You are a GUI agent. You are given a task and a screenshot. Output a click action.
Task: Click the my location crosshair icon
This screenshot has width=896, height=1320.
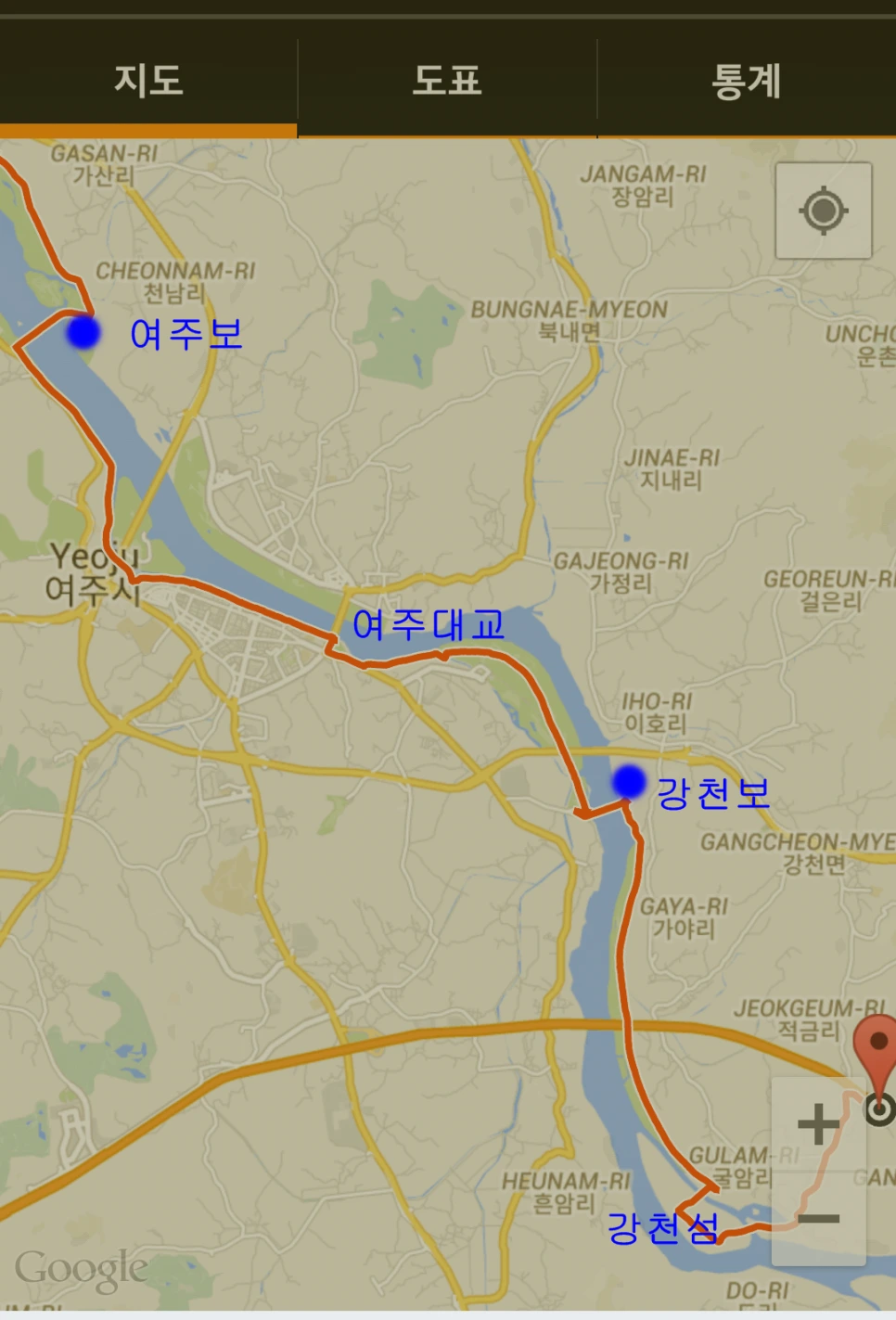[822, 211]
